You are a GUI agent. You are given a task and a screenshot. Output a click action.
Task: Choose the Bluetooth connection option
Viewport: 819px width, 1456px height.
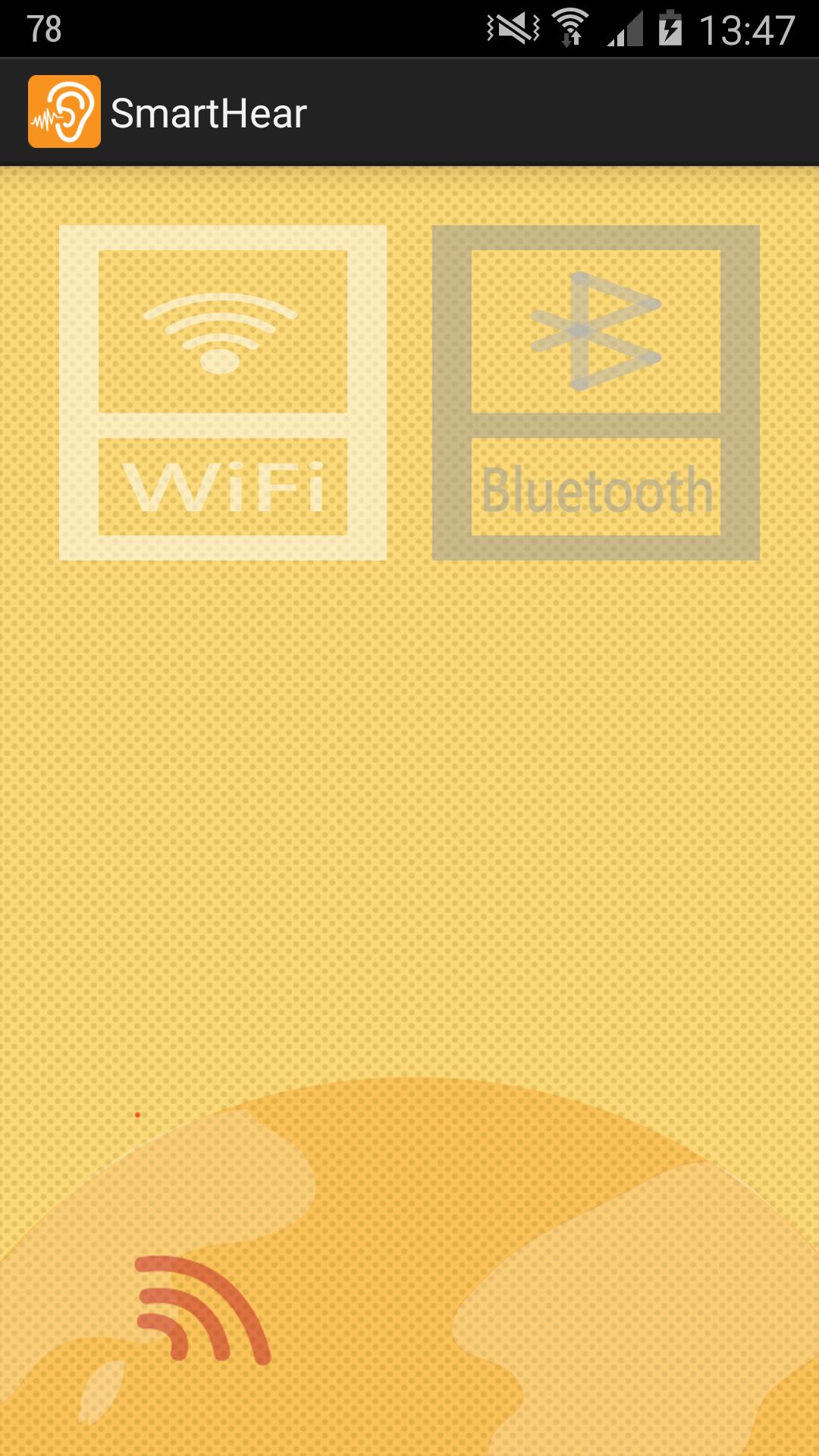[x=595, y=392]
